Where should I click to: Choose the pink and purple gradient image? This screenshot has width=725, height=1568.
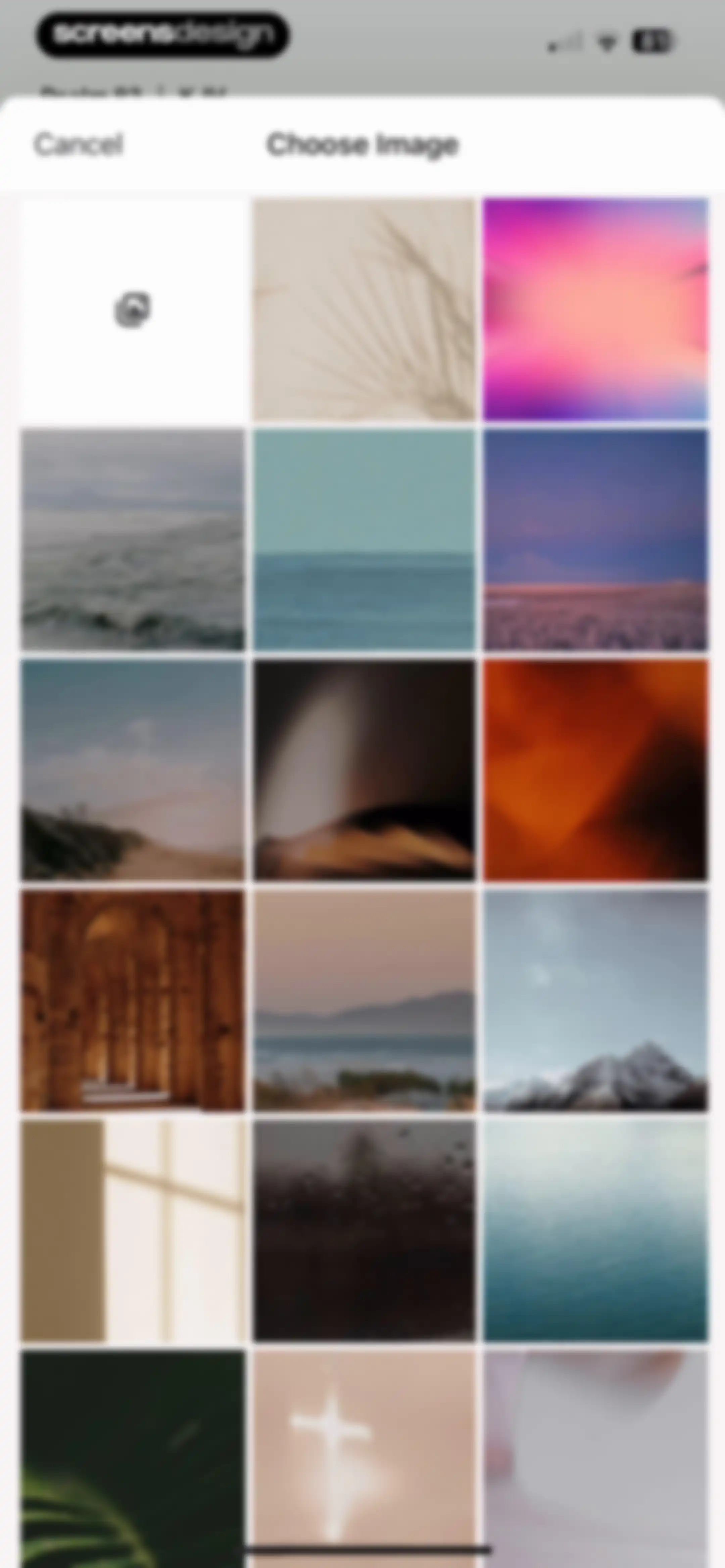[595, 310]
